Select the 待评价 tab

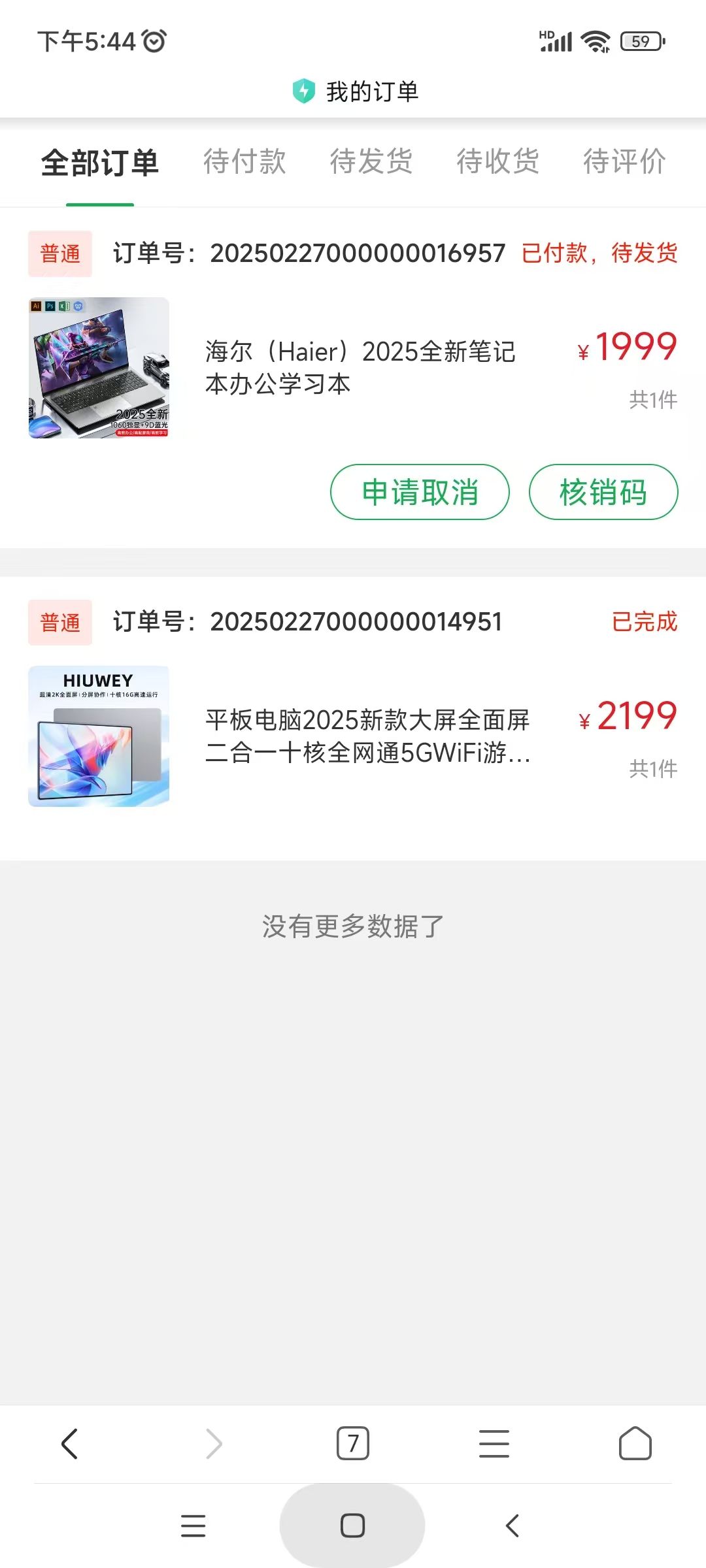(624, 162)
